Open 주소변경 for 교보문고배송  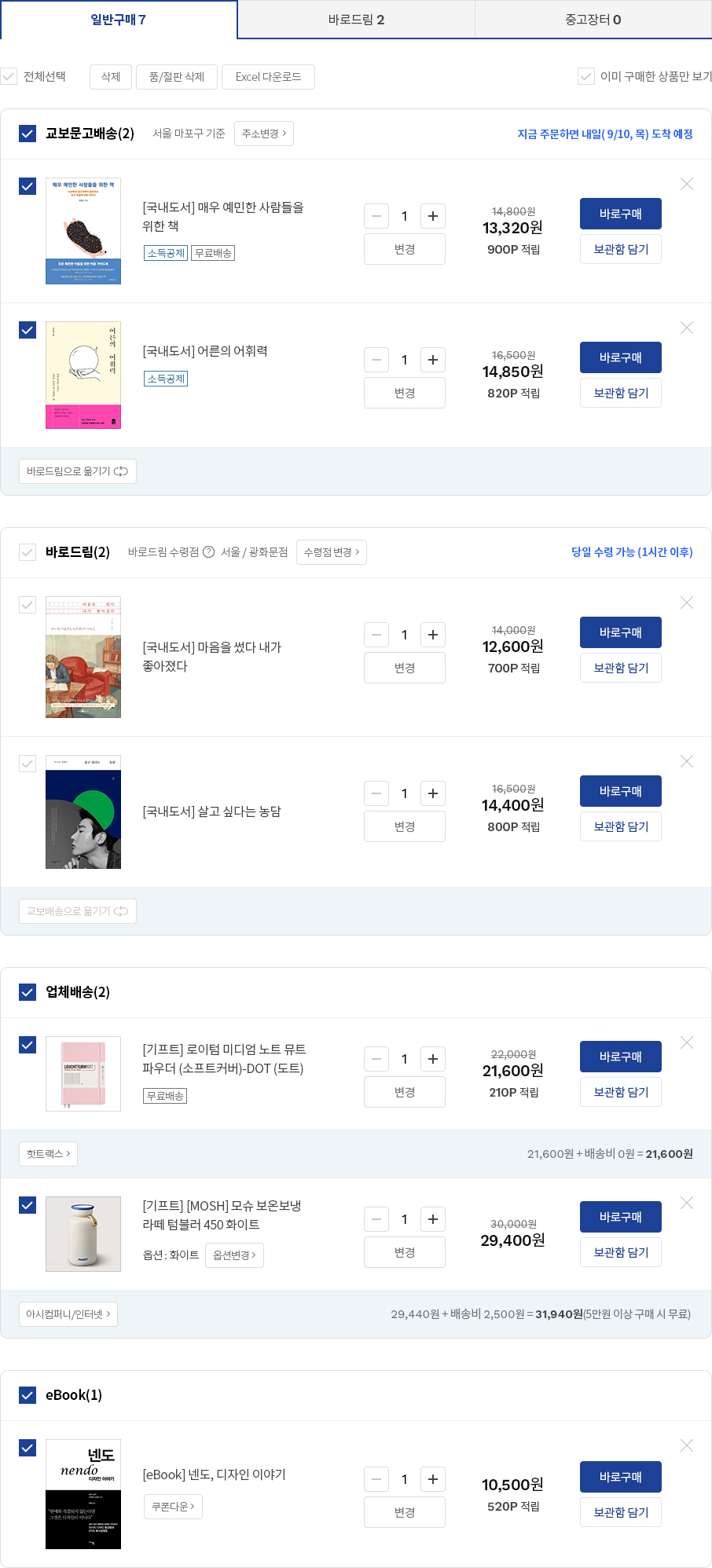[x=263, y=134]
